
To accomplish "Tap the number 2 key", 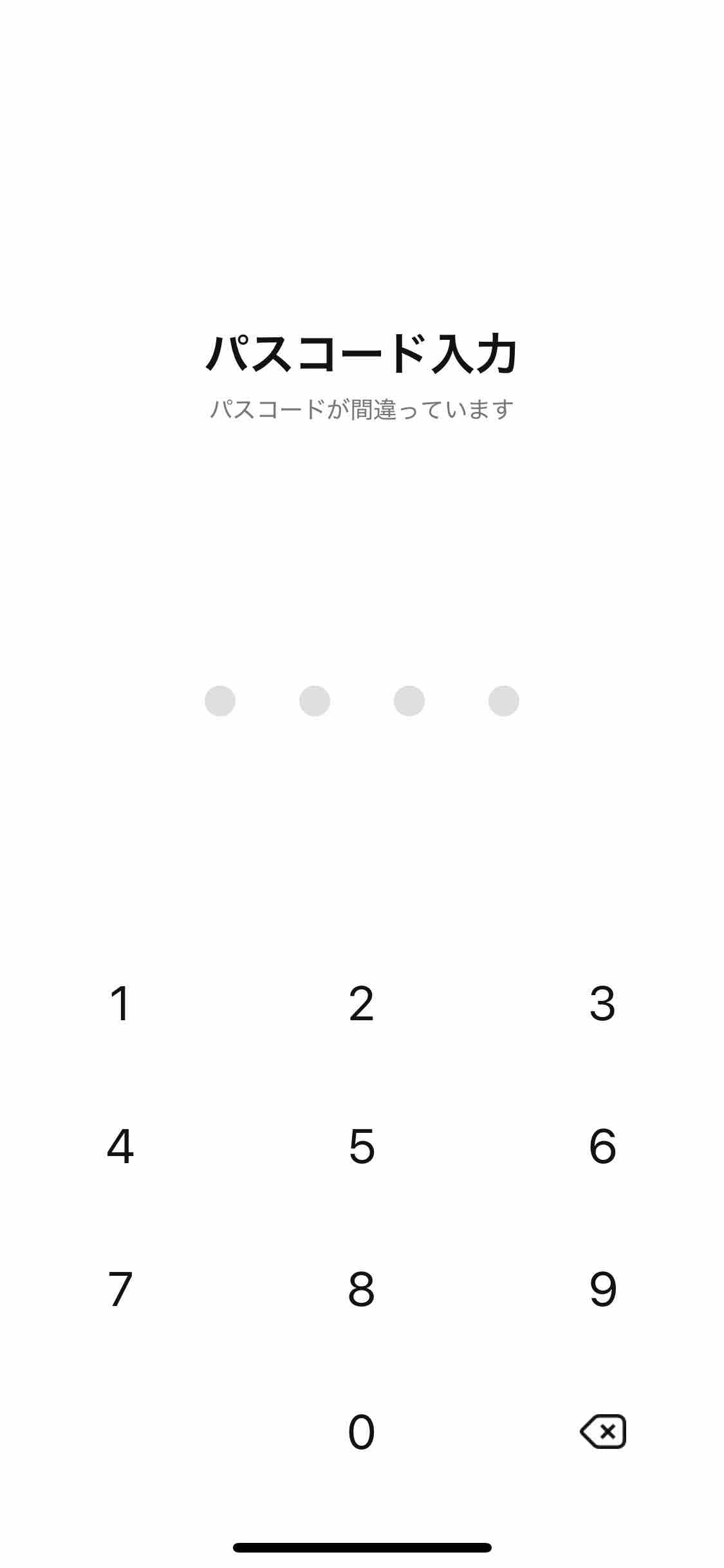I will (362, 1004).
